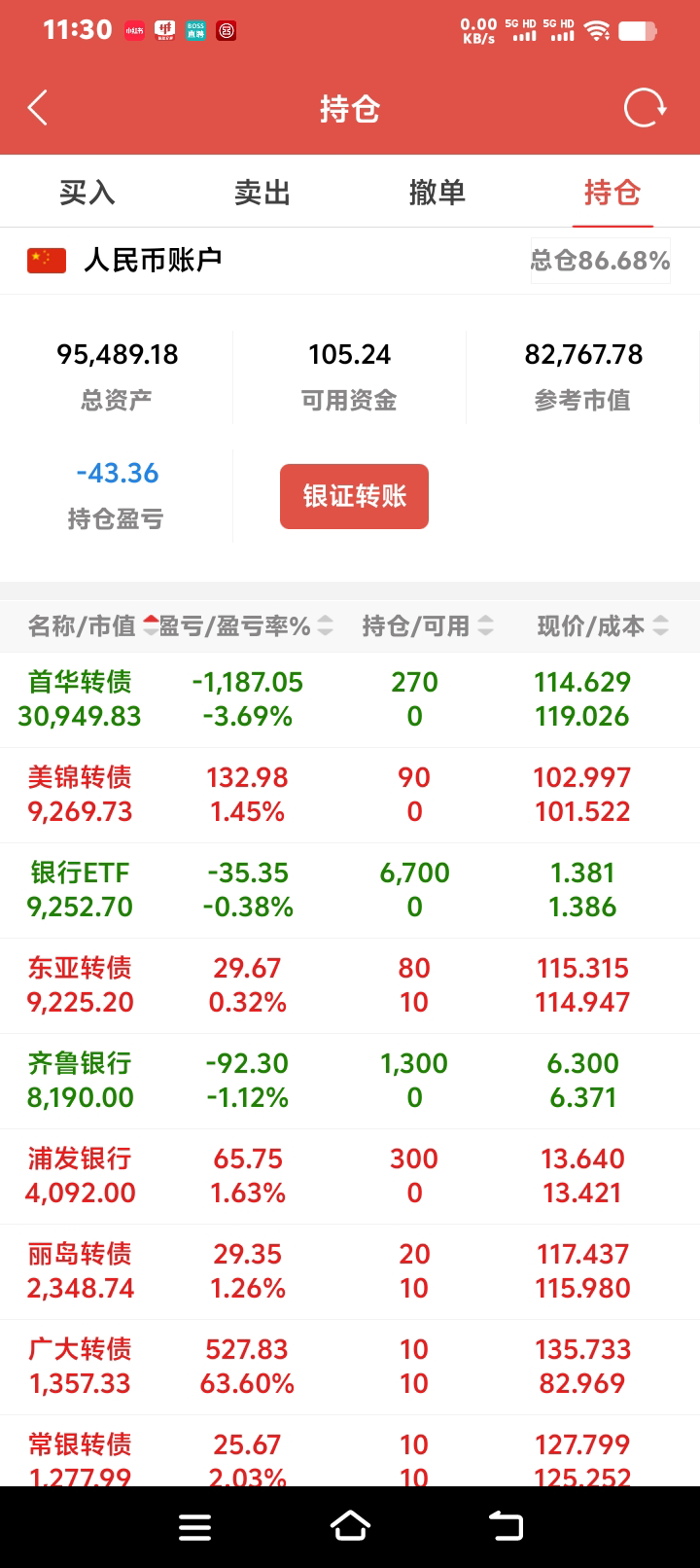Tap the system home button
This screenshot has width=700, height=1568.
point(350,1526)
